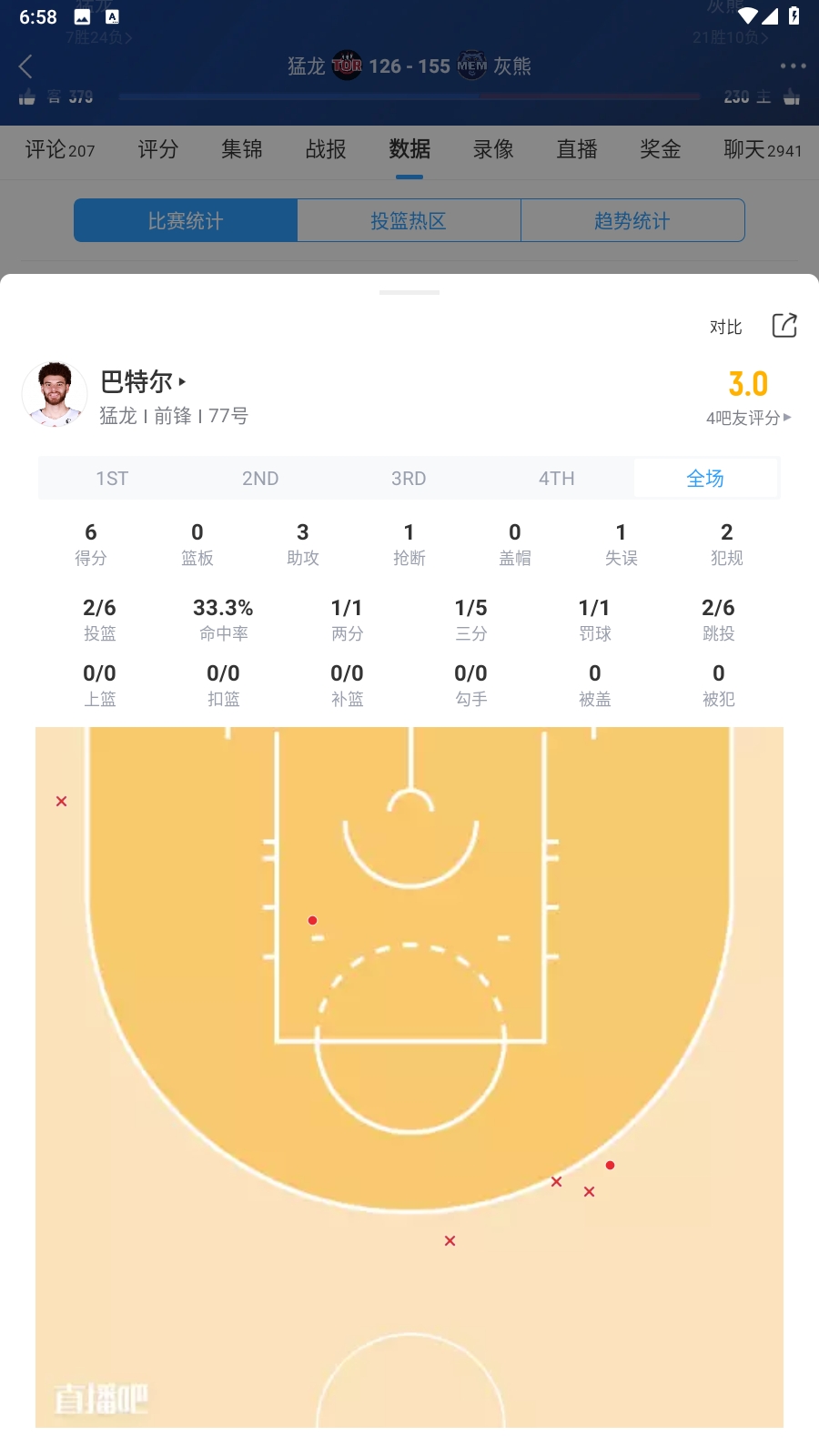Go back using the top-left arrow

(25, 66)
